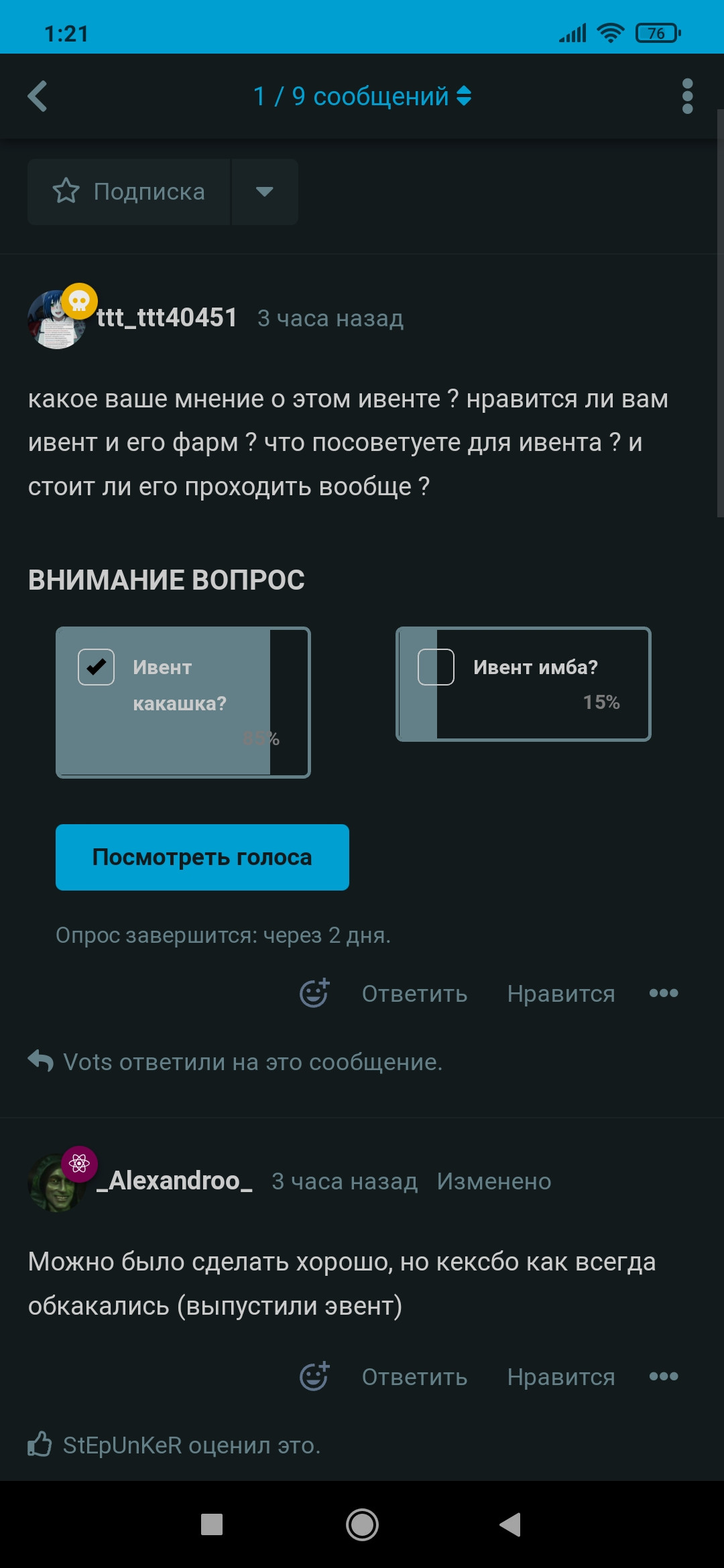Viewport: 724px width, 1568px height.
Task: Go back using the top-left arrow
Action: click(38, 96)
